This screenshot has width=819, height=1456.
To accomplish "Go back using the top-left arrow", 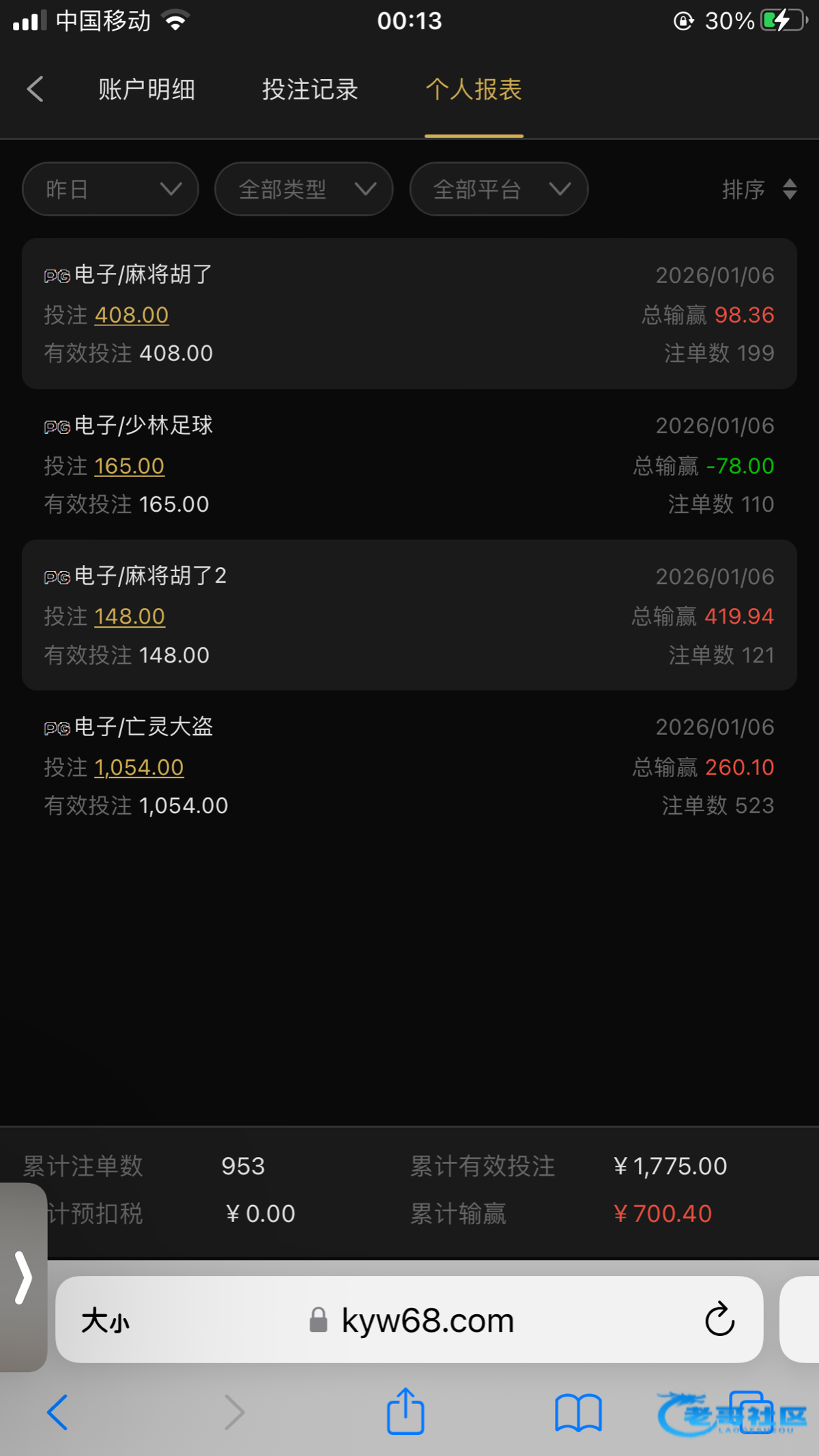I will (x=35, y=89).
